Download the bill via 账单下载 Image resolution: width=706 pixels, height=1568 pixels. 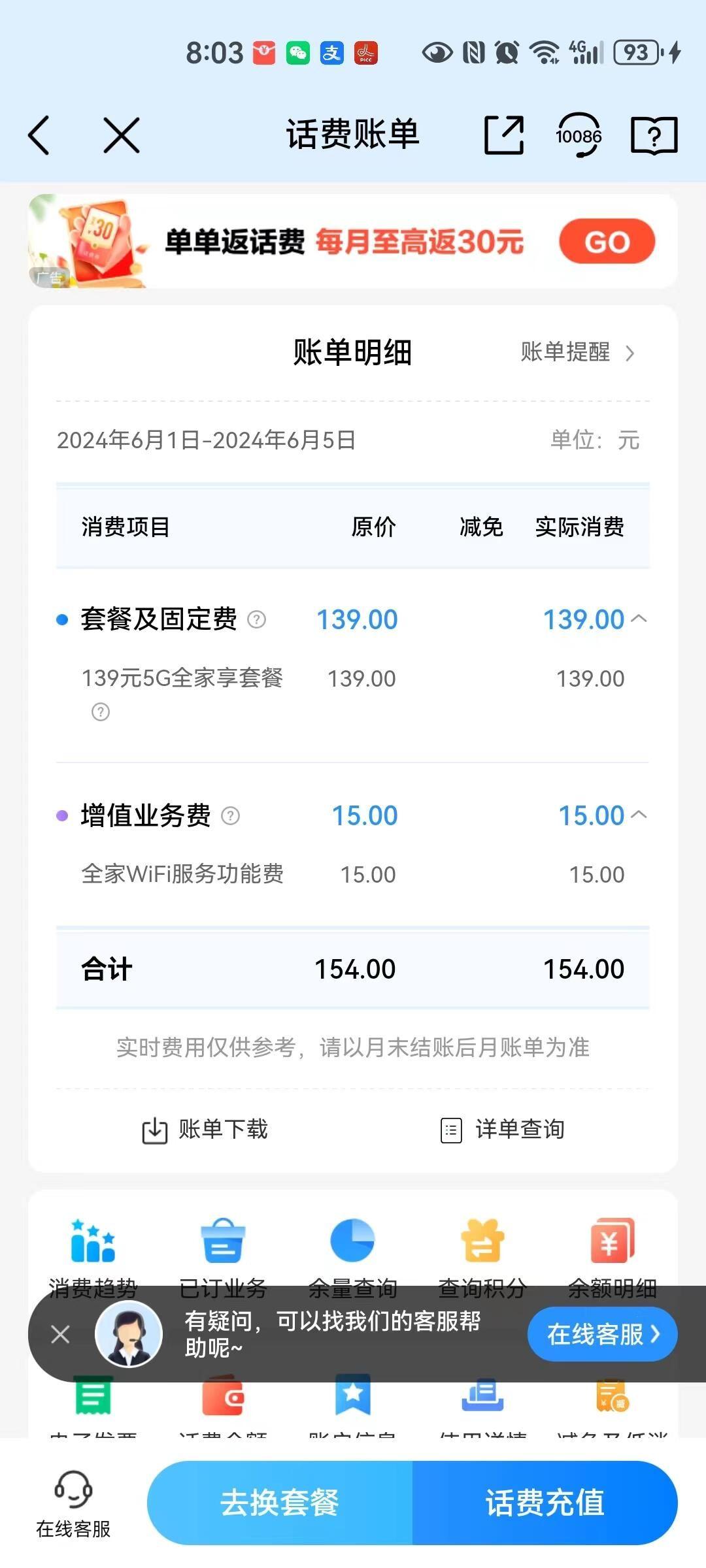(x=205, y=1130)
